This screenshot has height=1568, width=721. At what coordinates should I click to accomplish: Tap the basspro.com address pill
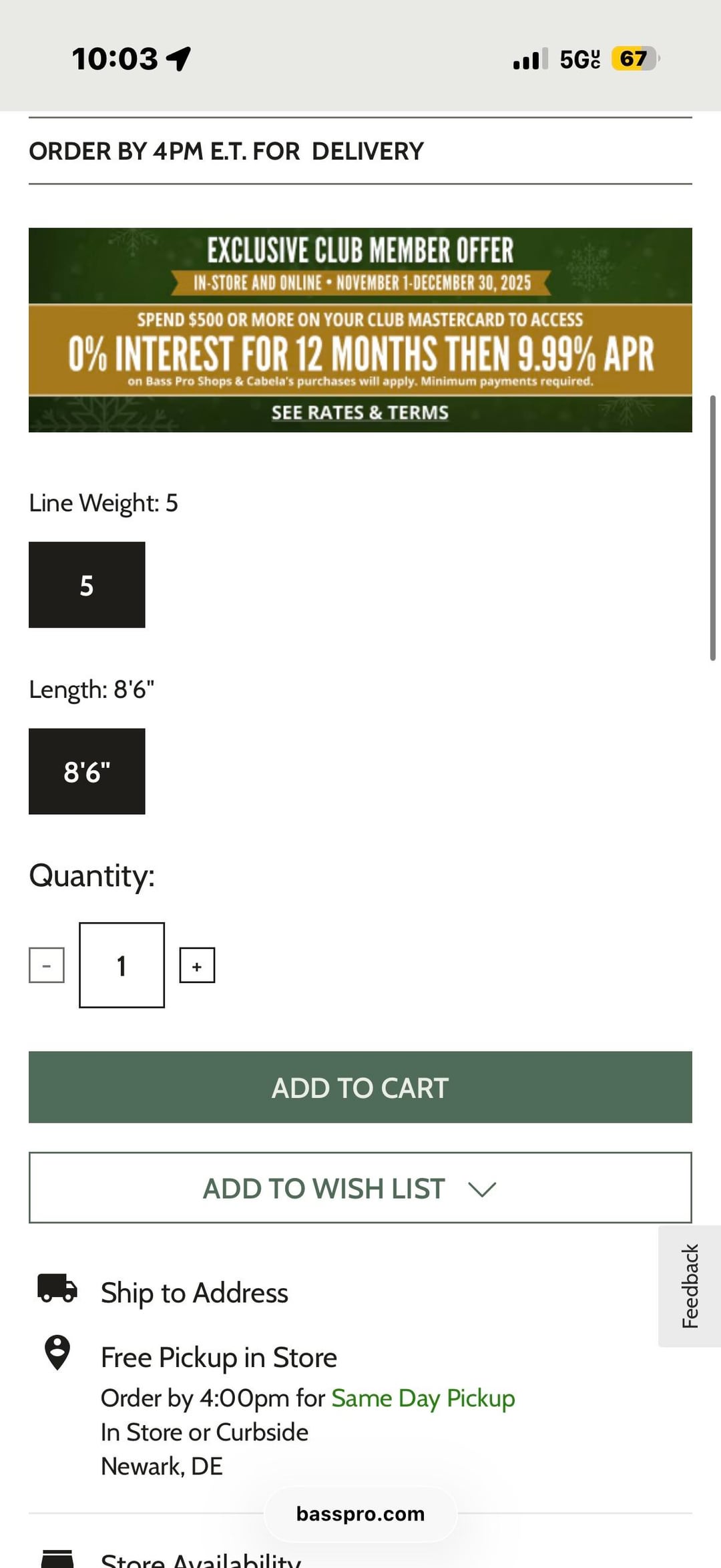coord(360,1514)
